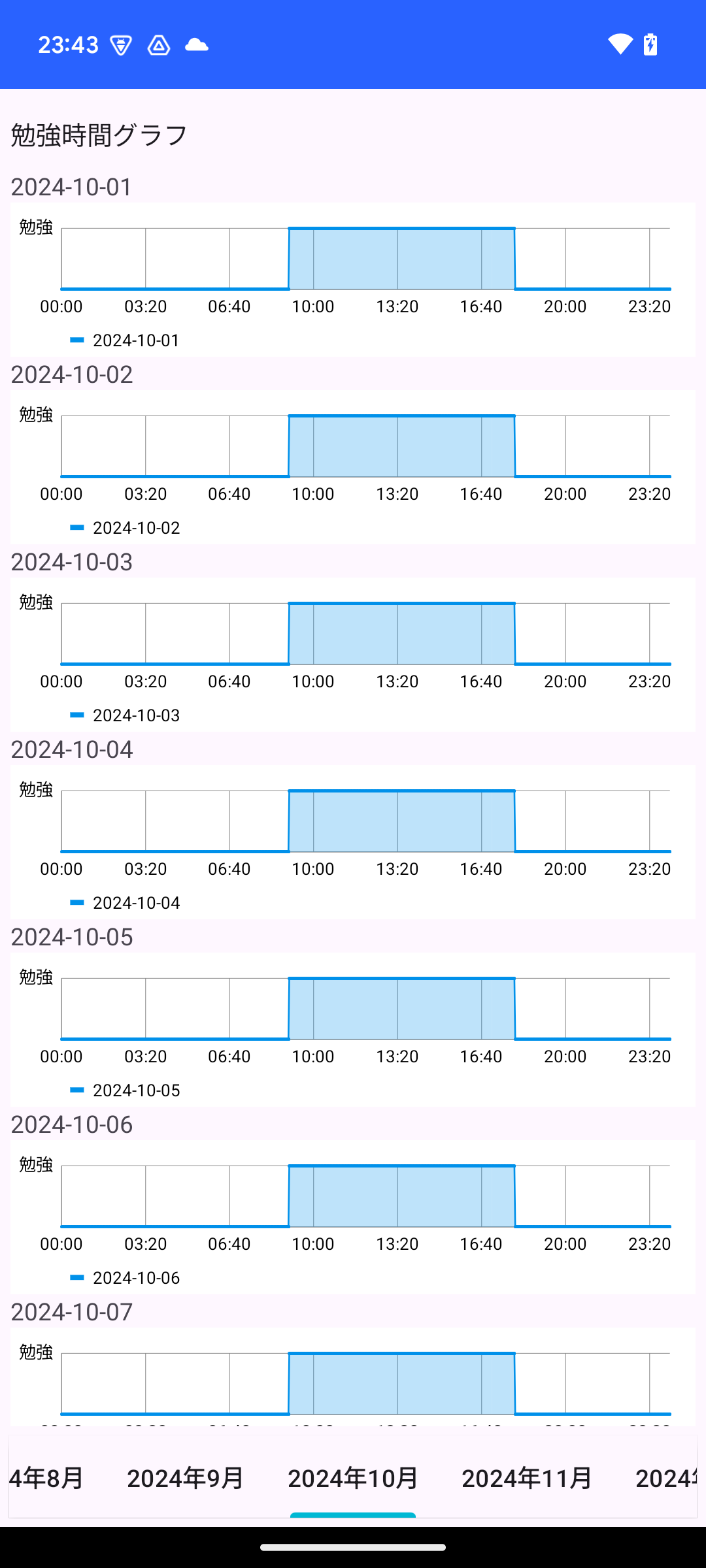Screen dimensions: 706x1568
Task: Switch to the 2024年9月 tab
Action: click(x=186, y=1478)
